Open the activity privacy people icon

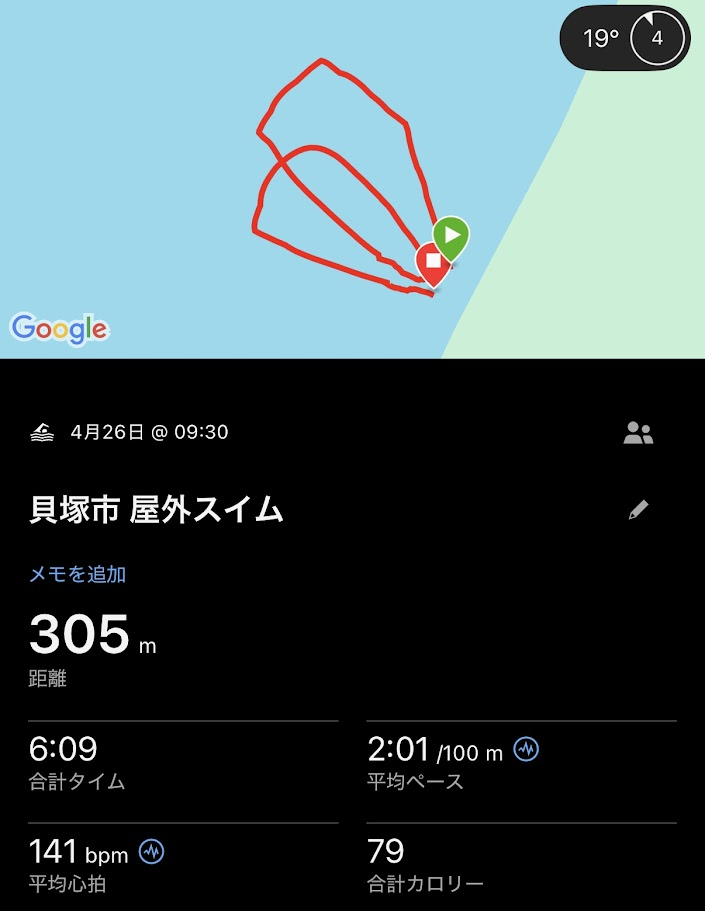[x=638, y=433]
